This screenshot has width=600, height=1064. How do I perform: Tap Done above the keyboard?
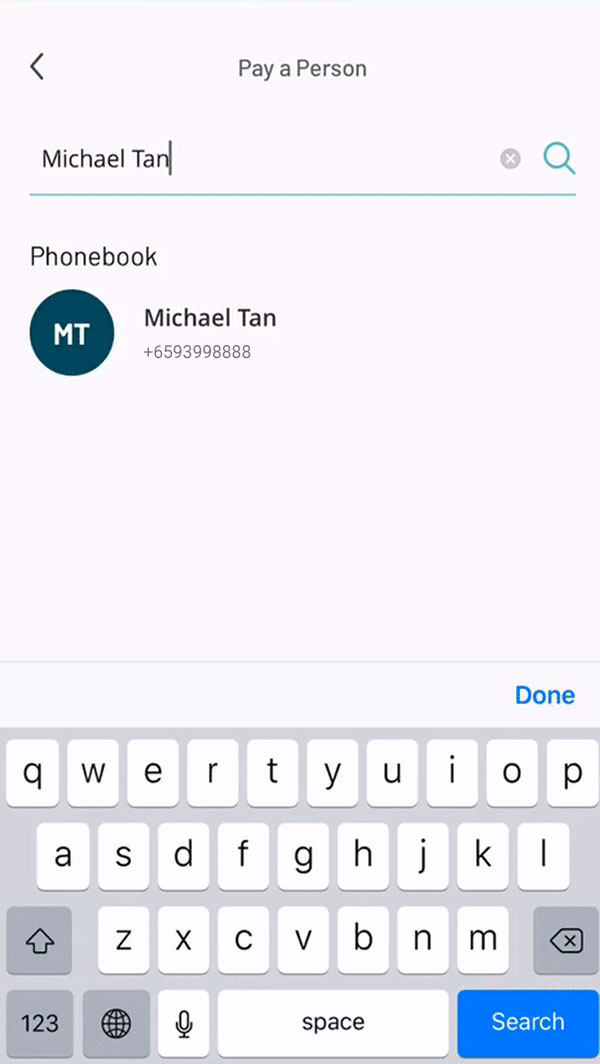click(x=544, y=695)
